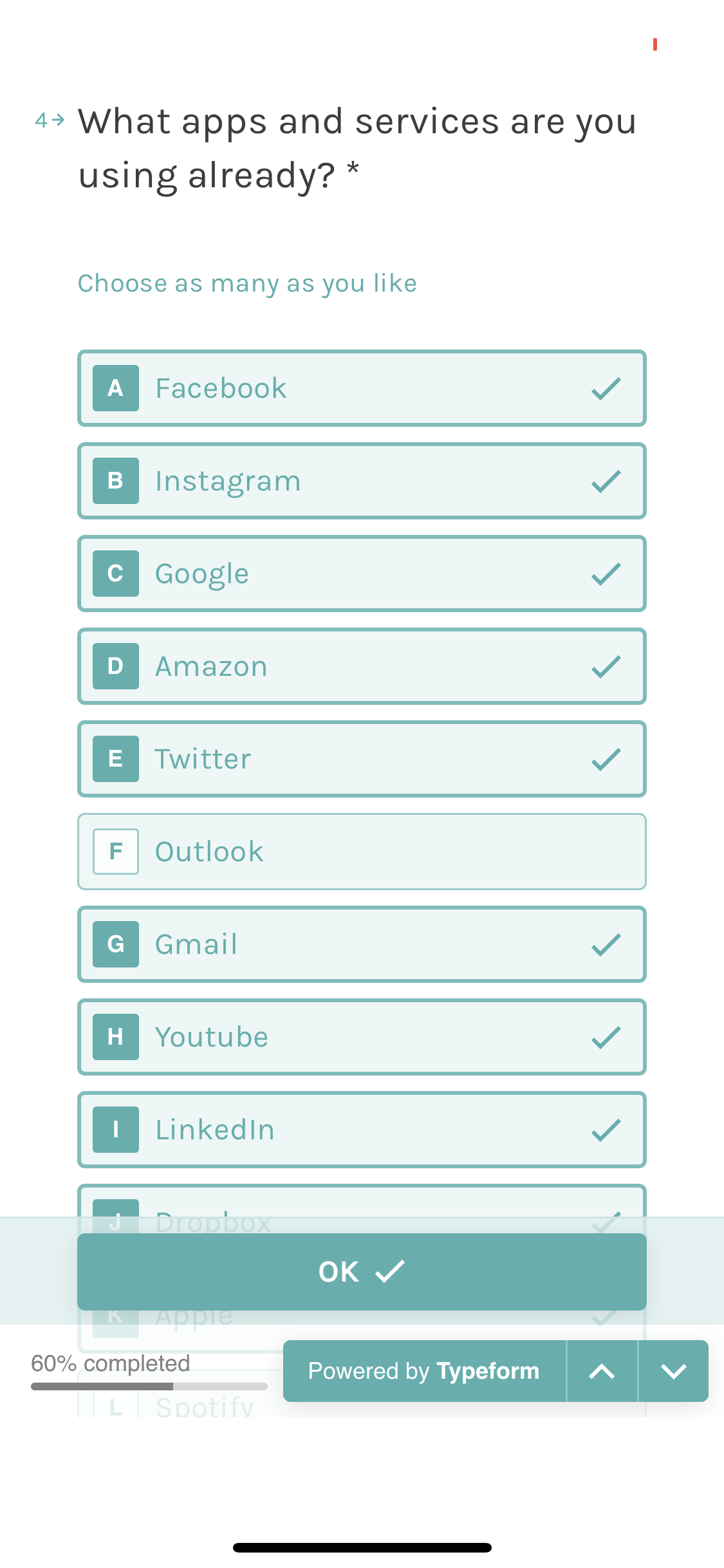The image size is (724, 1568).
Task: Toggle the Google option off
Action: [362, 574]
